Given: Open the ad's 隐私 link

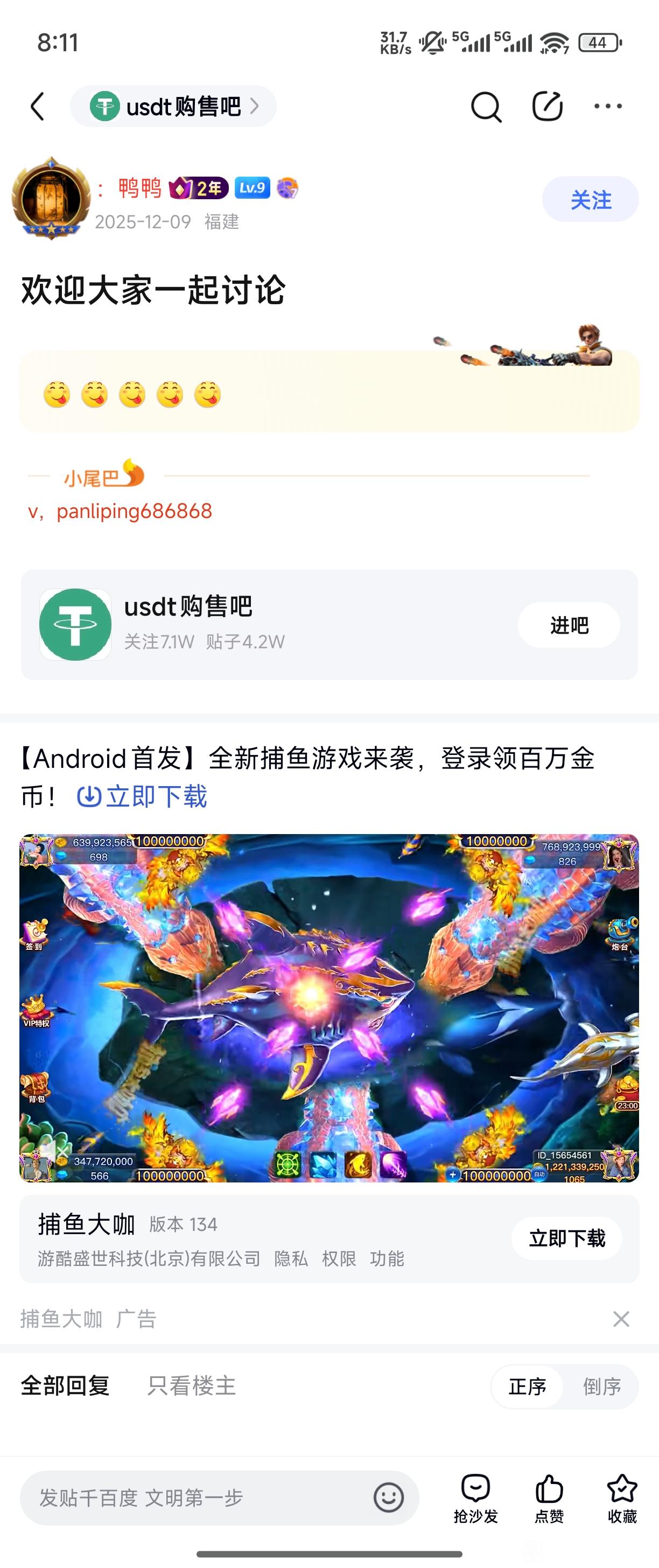Looking at the screenshot, I should point(291,1258).
